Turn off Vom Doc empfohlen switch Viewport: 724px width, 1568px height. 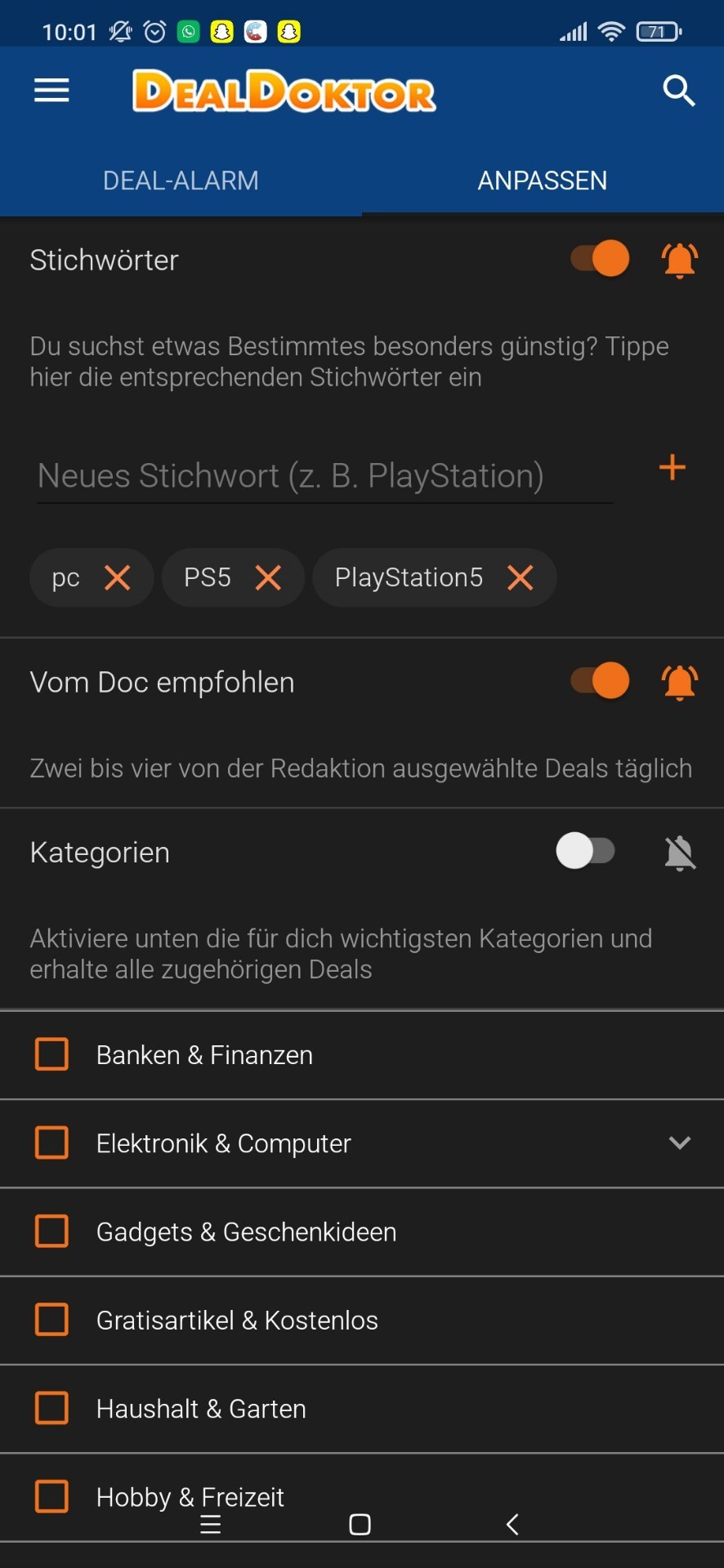(600, 681)
